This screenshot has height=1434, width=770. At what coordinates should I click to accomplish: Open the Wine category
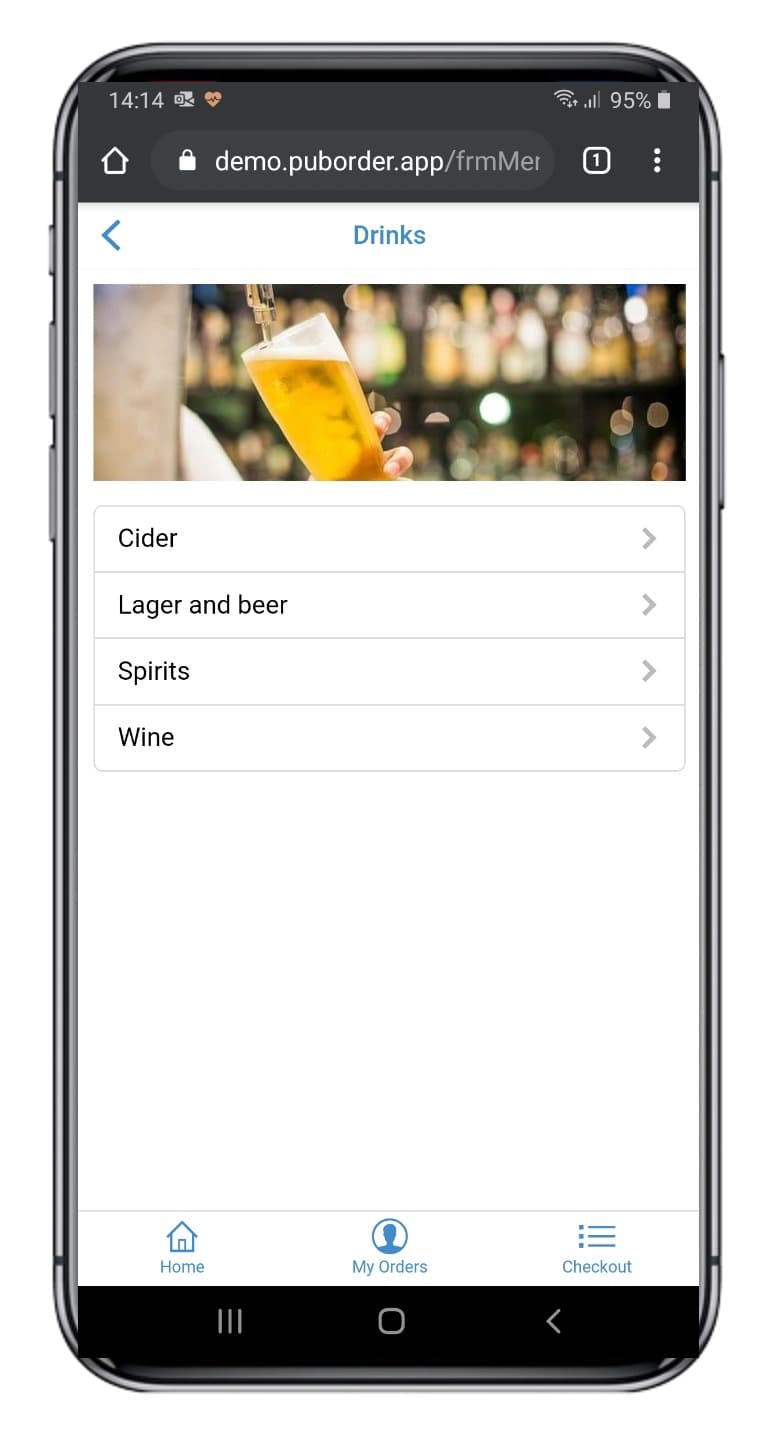coord(389,737)
